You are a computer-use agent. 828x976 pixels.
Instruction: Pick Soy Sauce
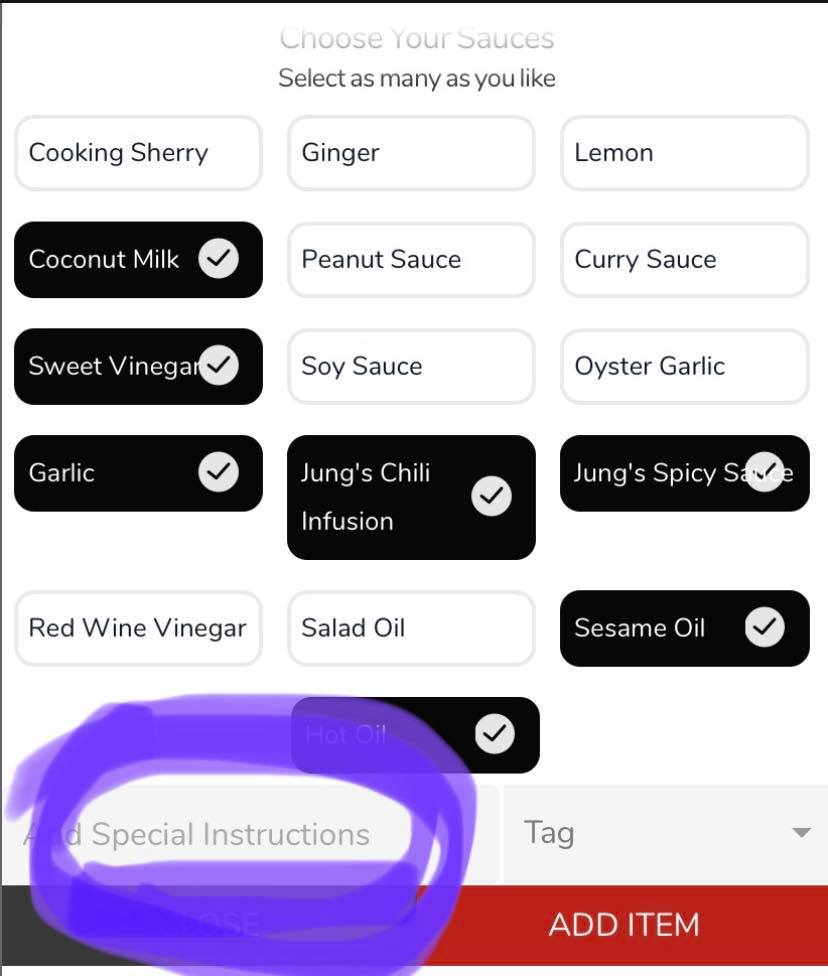tap(411, 366)
